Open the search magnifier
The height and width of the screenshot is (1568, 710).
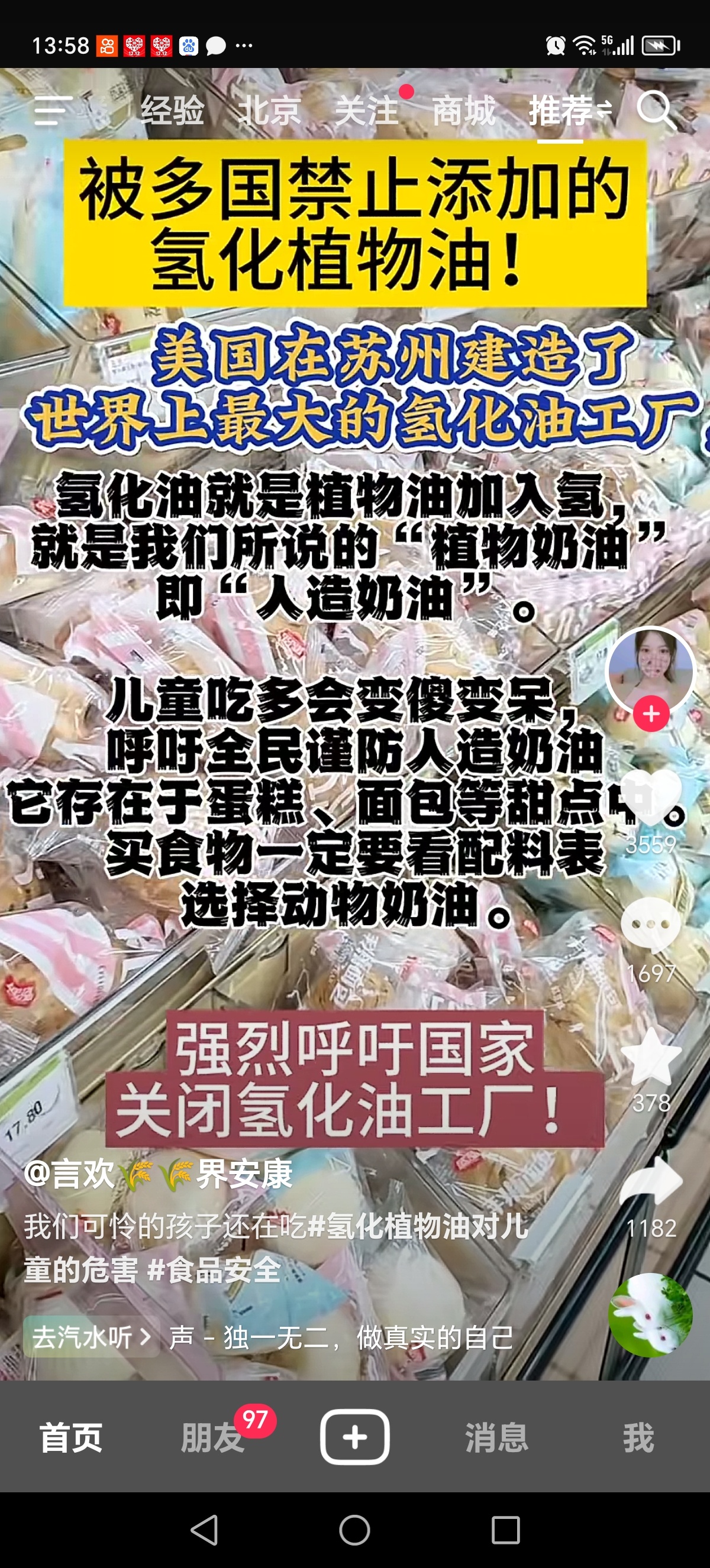[656, 110]
